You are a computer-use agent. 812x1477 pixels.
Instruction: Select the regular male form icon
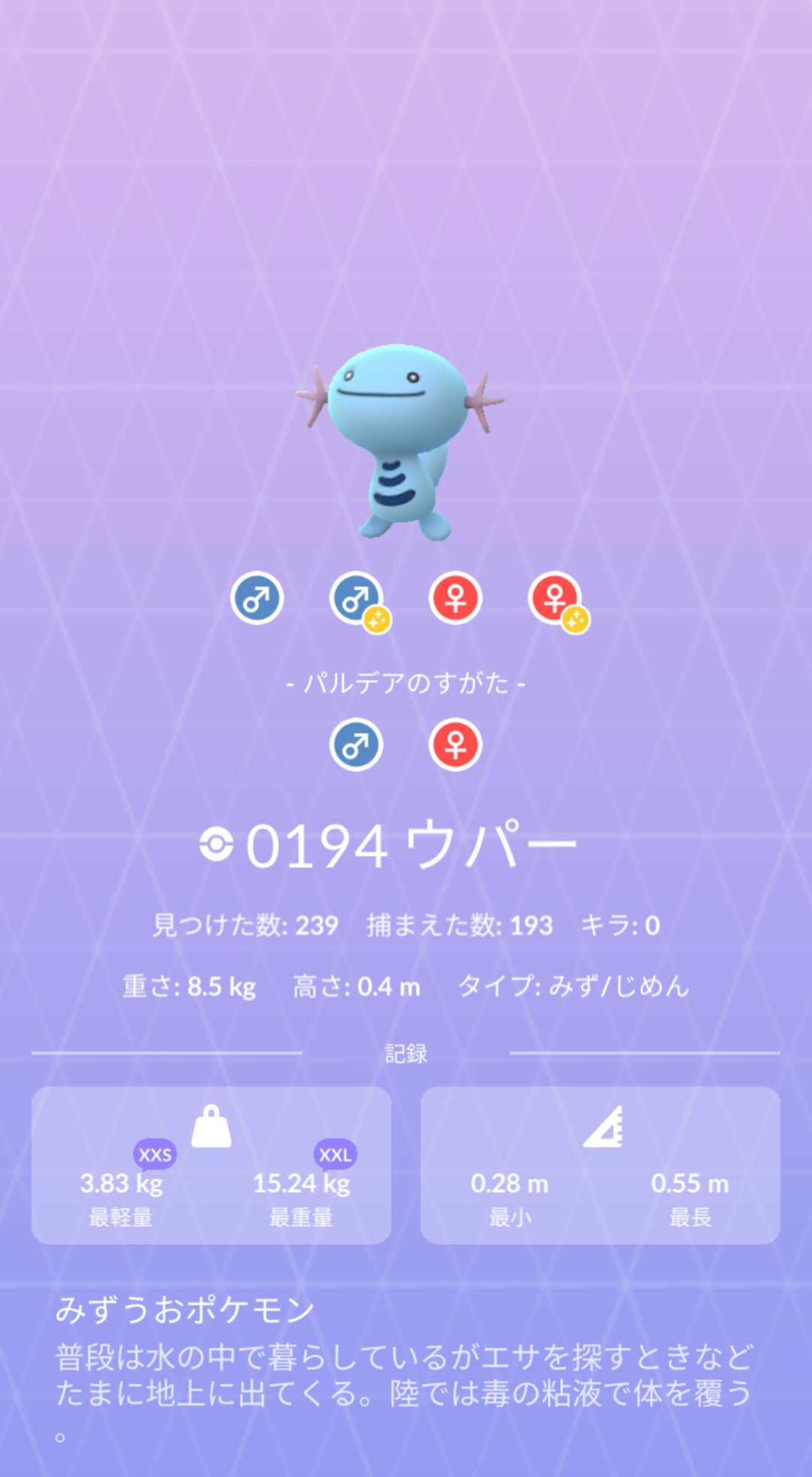(257, 599)
